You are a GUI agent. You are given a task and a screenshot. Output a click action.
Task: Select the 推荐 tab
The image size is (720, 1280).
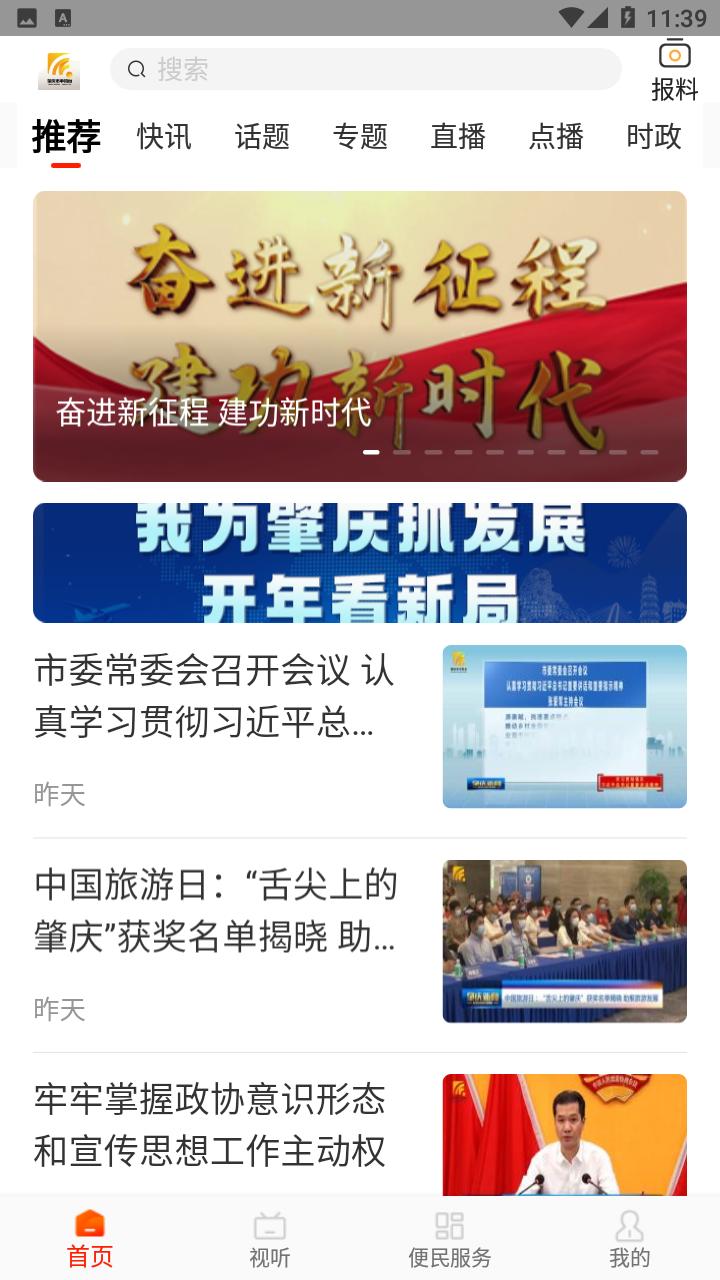66,136
